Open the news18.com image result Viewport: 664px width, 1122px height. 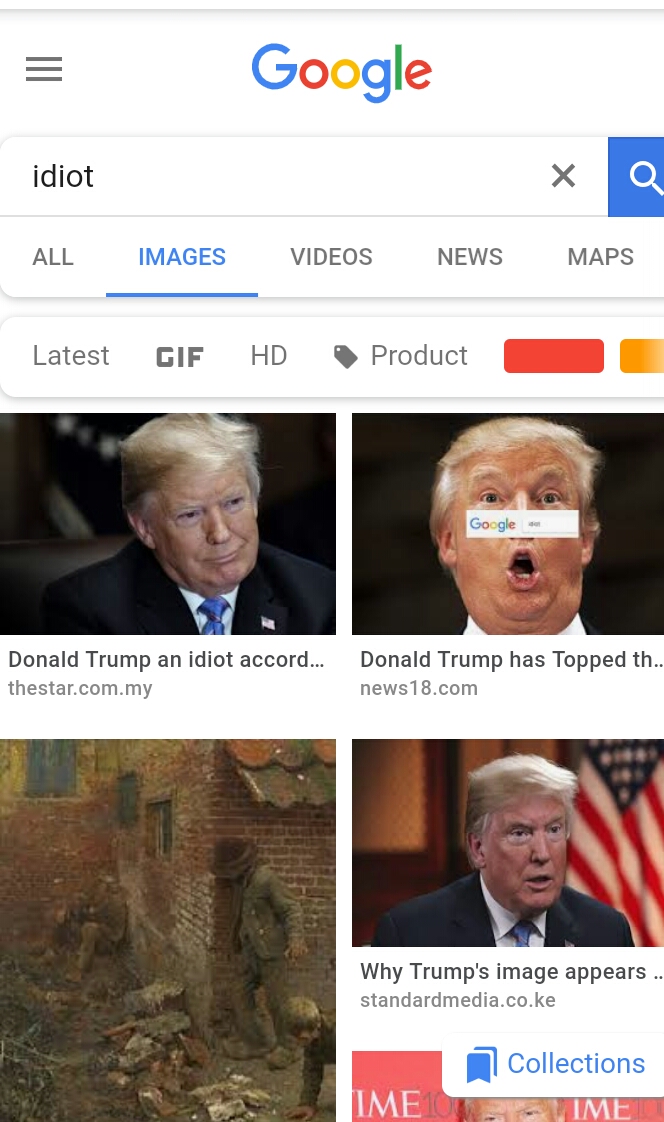pyautogui.click(x=508, y=524)
